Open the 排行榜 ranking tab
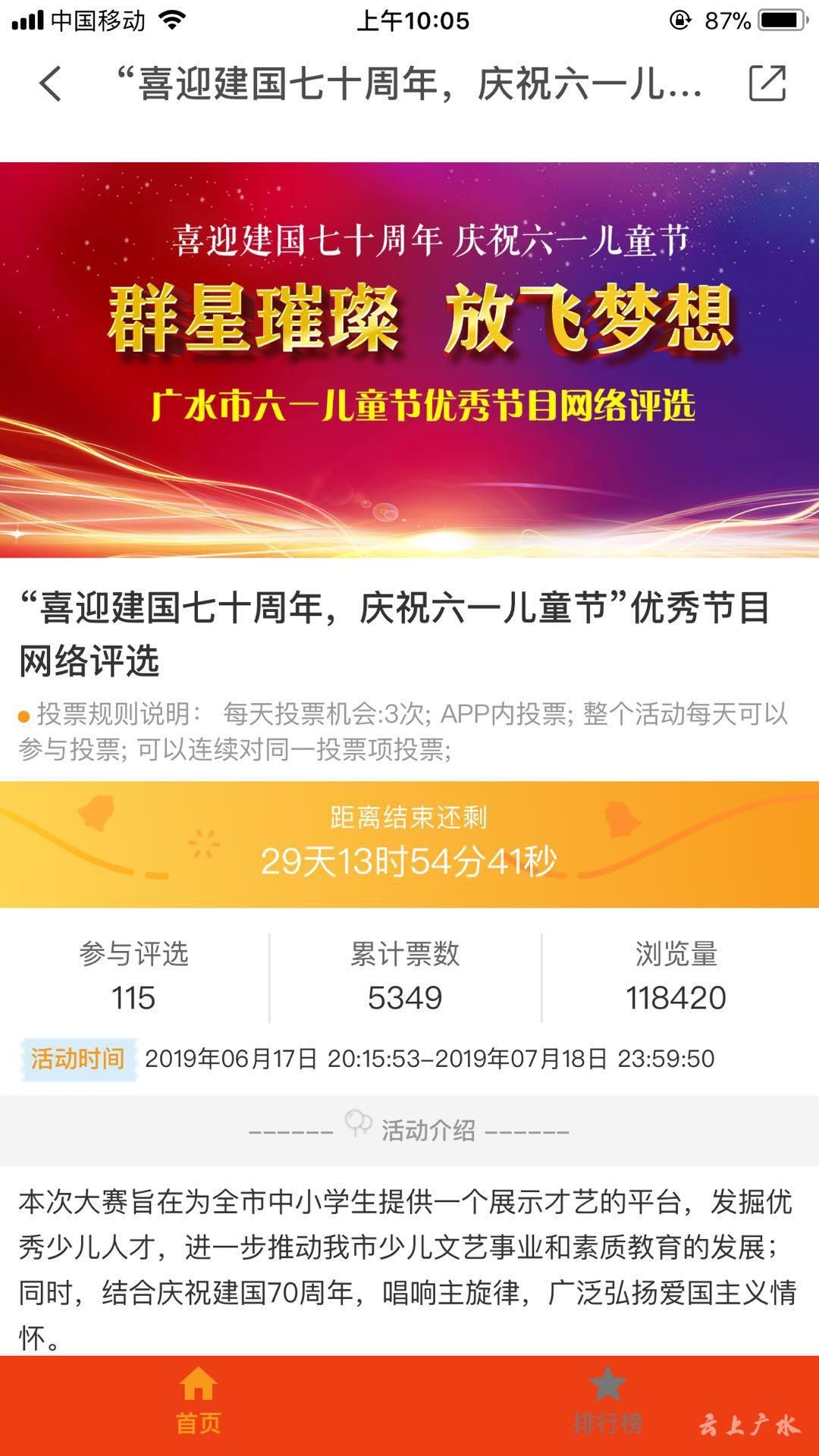 [x=607, y=1401]
